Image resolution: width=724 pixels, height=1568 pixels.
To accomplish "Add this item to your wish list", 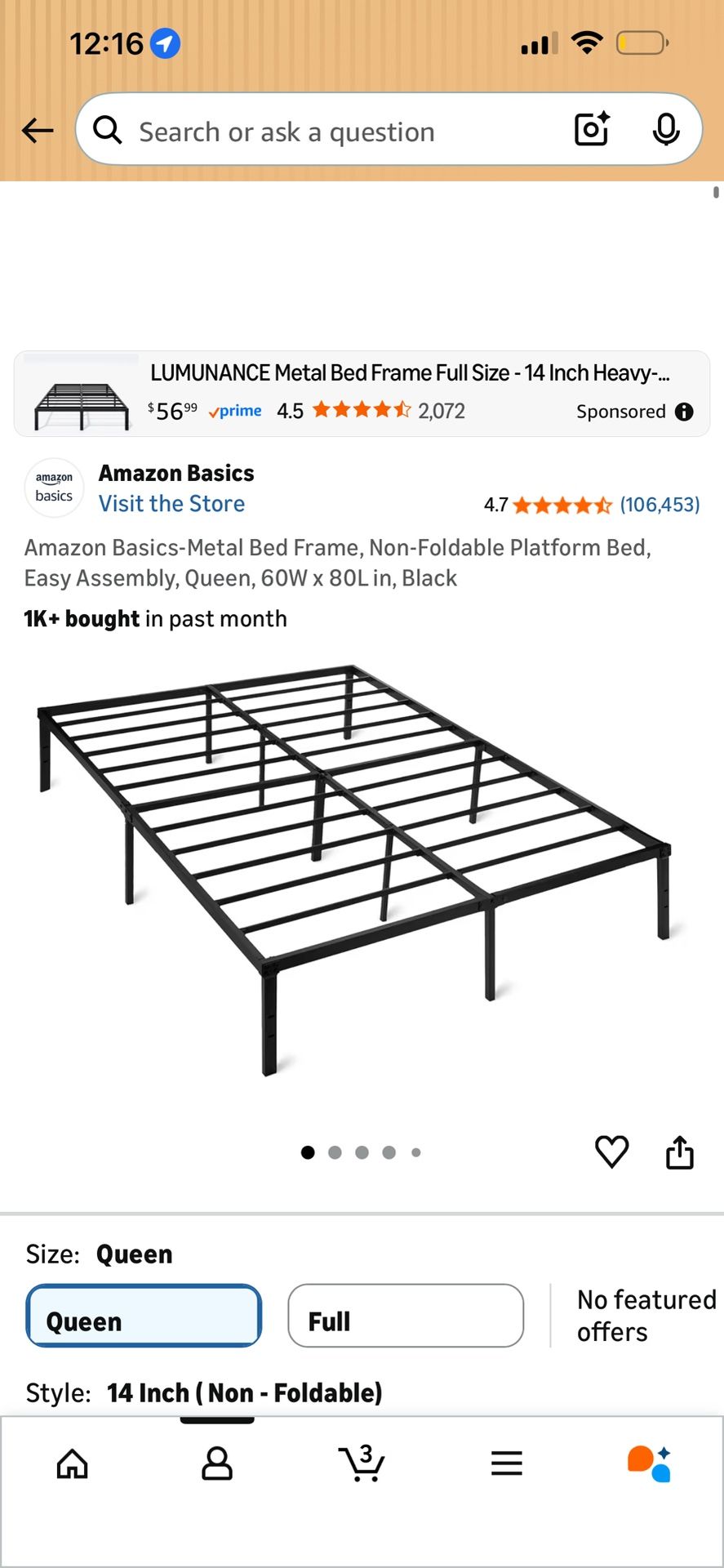I will (612, 1151).
